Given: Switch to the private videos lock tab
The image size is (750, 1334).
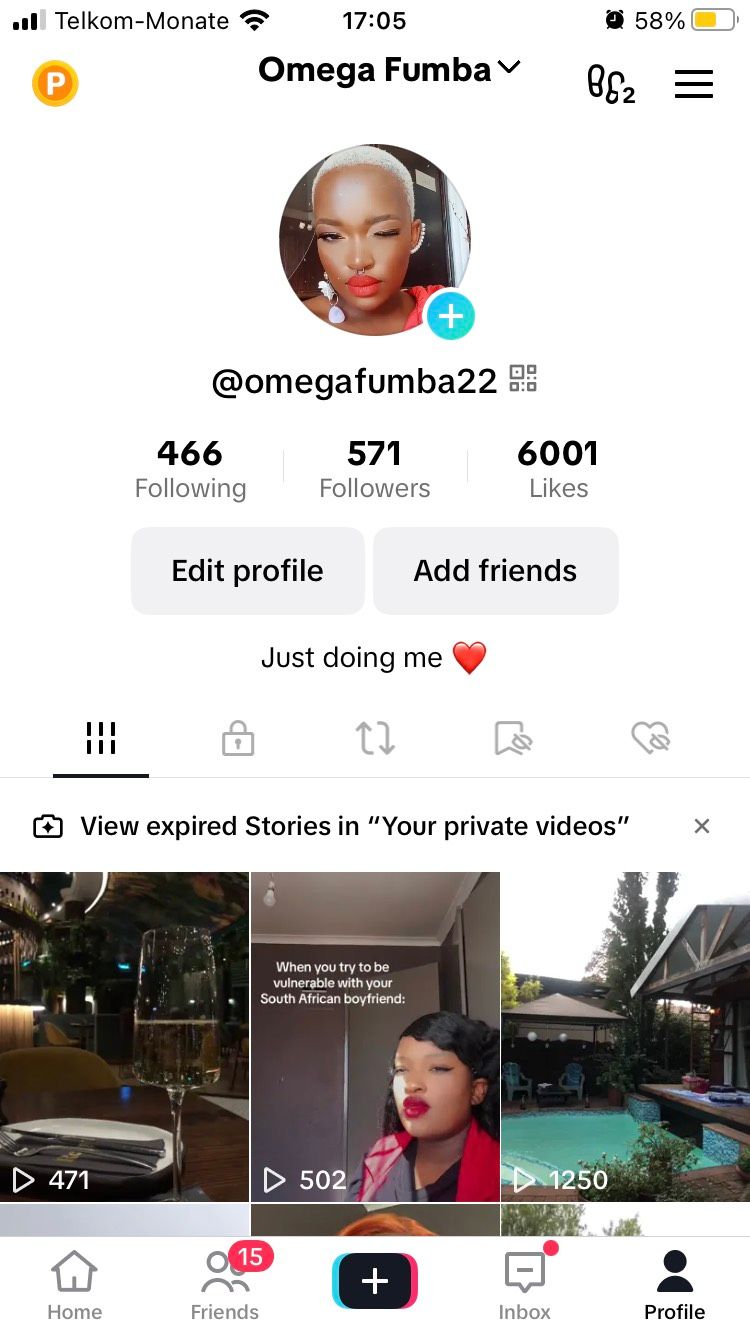Looking at the screenshot, I should tap(238, 739).
